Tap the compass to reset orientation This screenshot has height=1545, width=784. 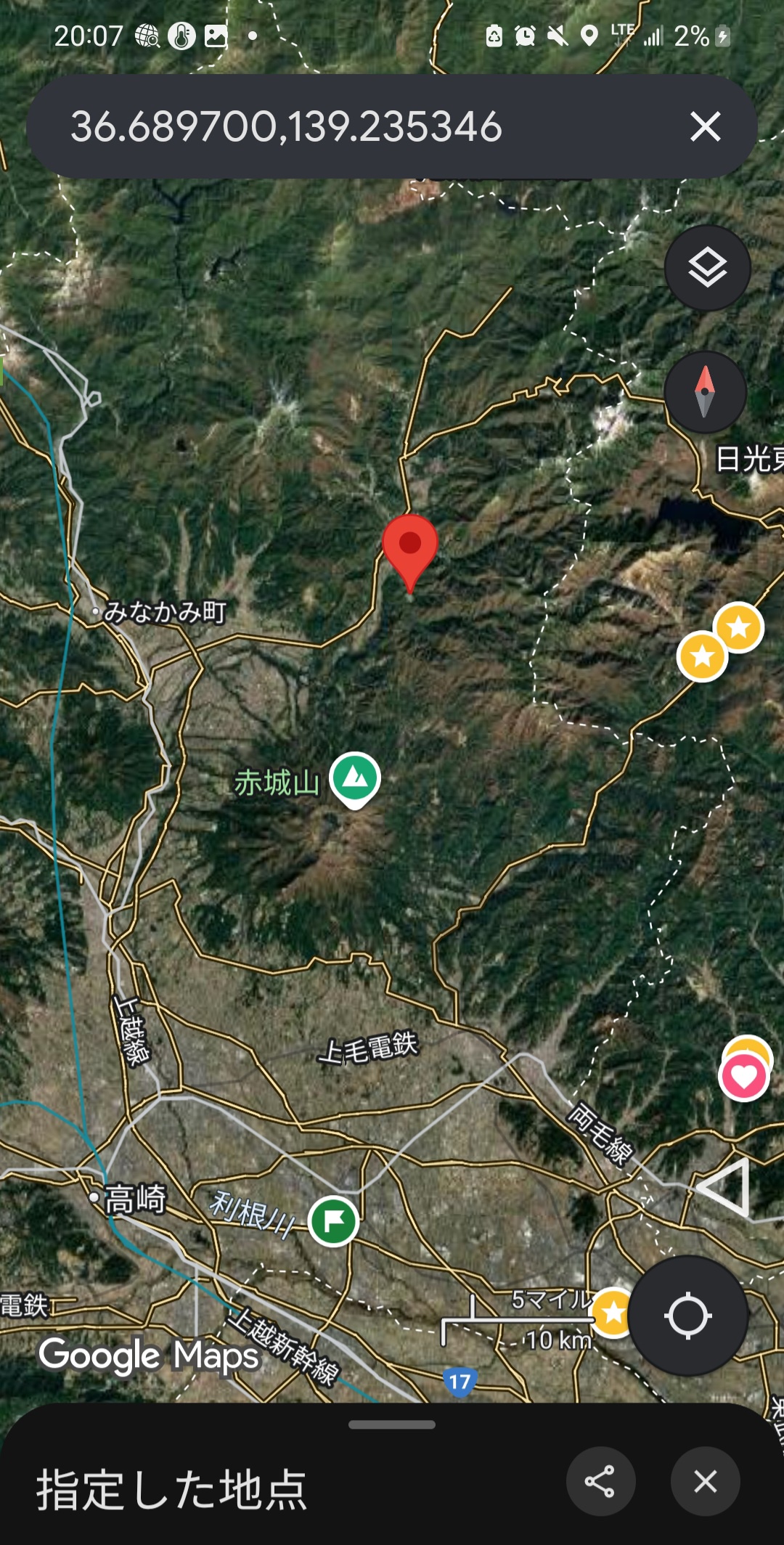pos(705,392)
